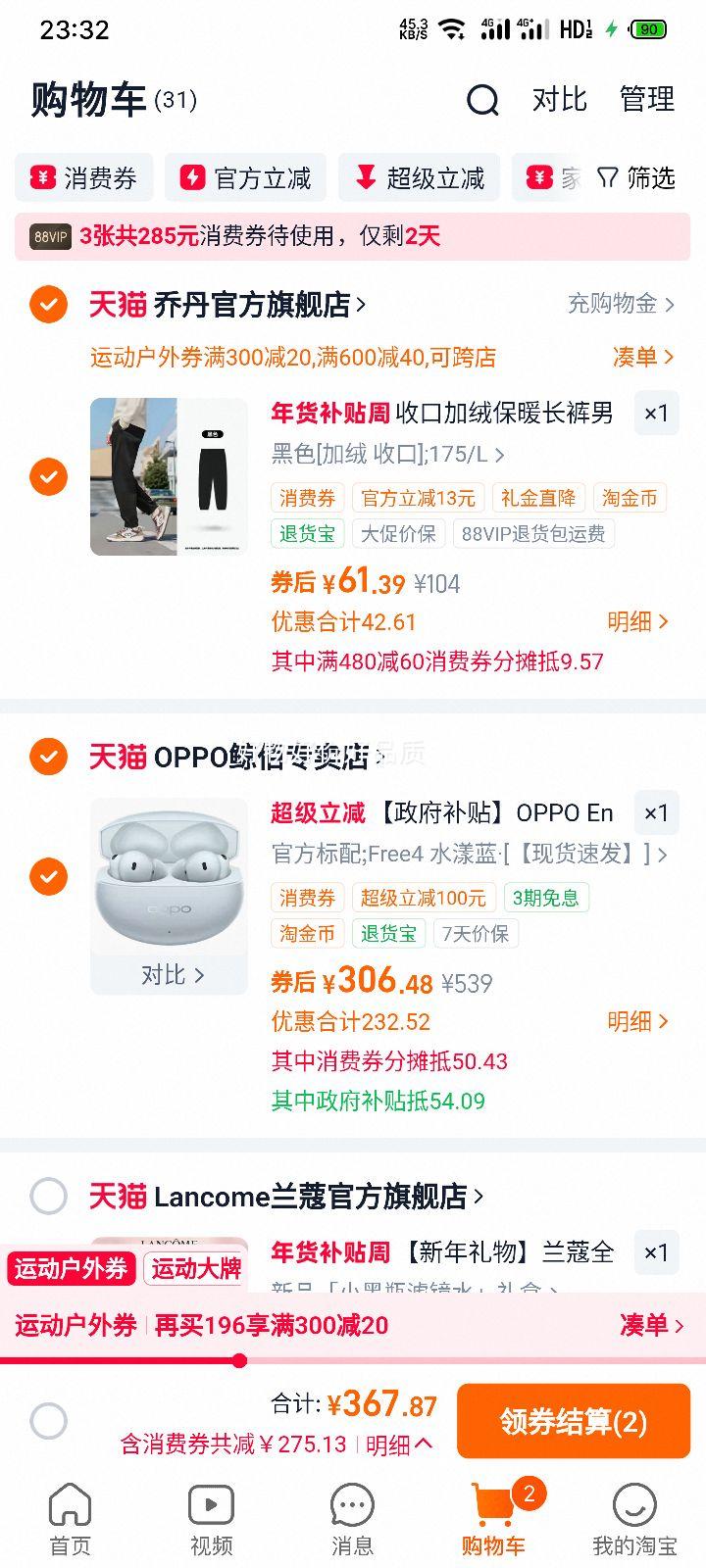Tap the 领券结算(2) checkout button

(574, 1421)
